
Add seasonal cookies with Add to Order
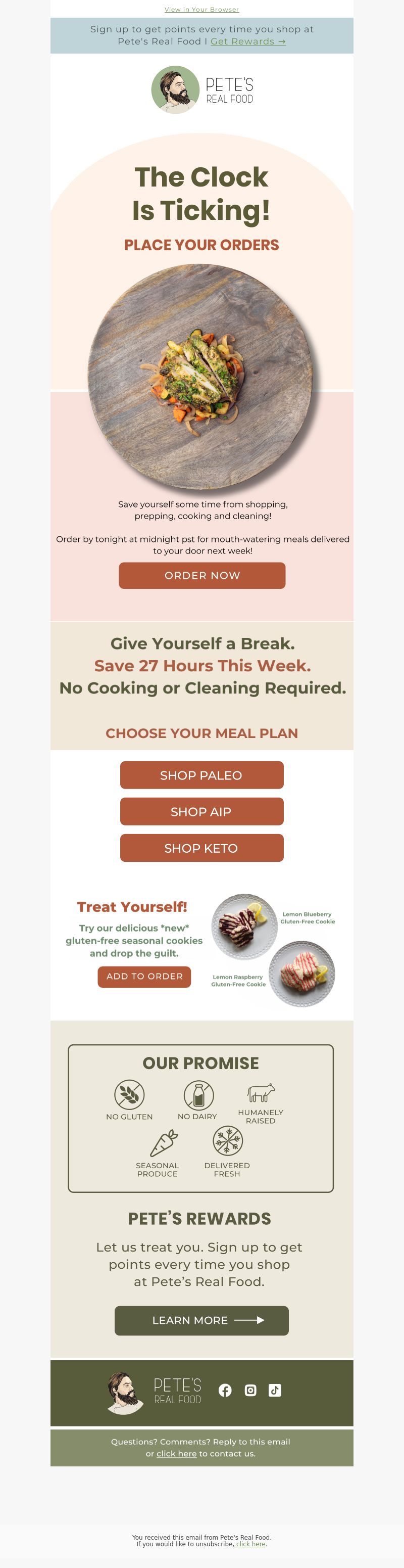pos(144,977)
